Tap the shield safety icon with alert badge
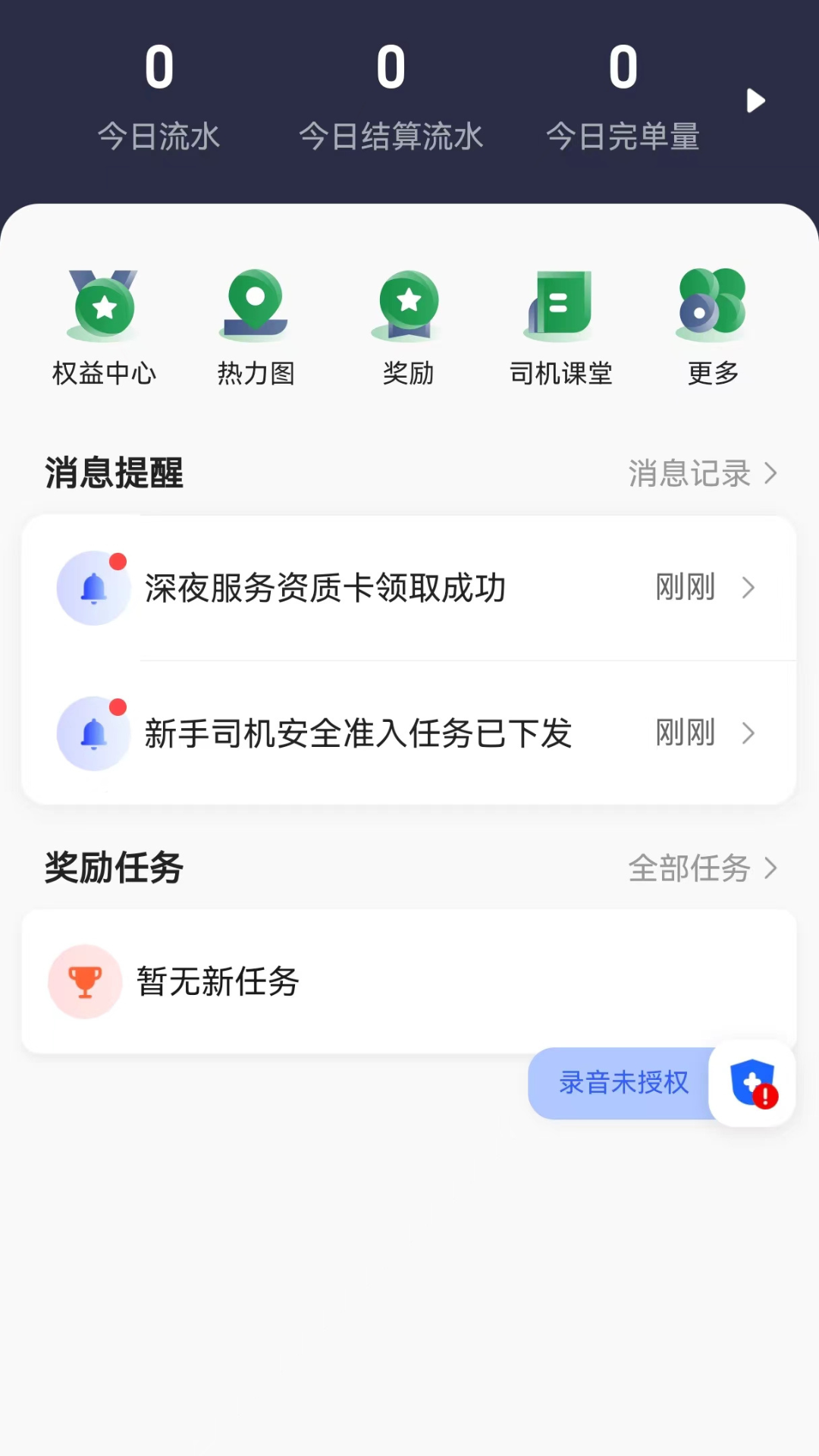Screen dimensions: 819x1456 [752, 1083]
